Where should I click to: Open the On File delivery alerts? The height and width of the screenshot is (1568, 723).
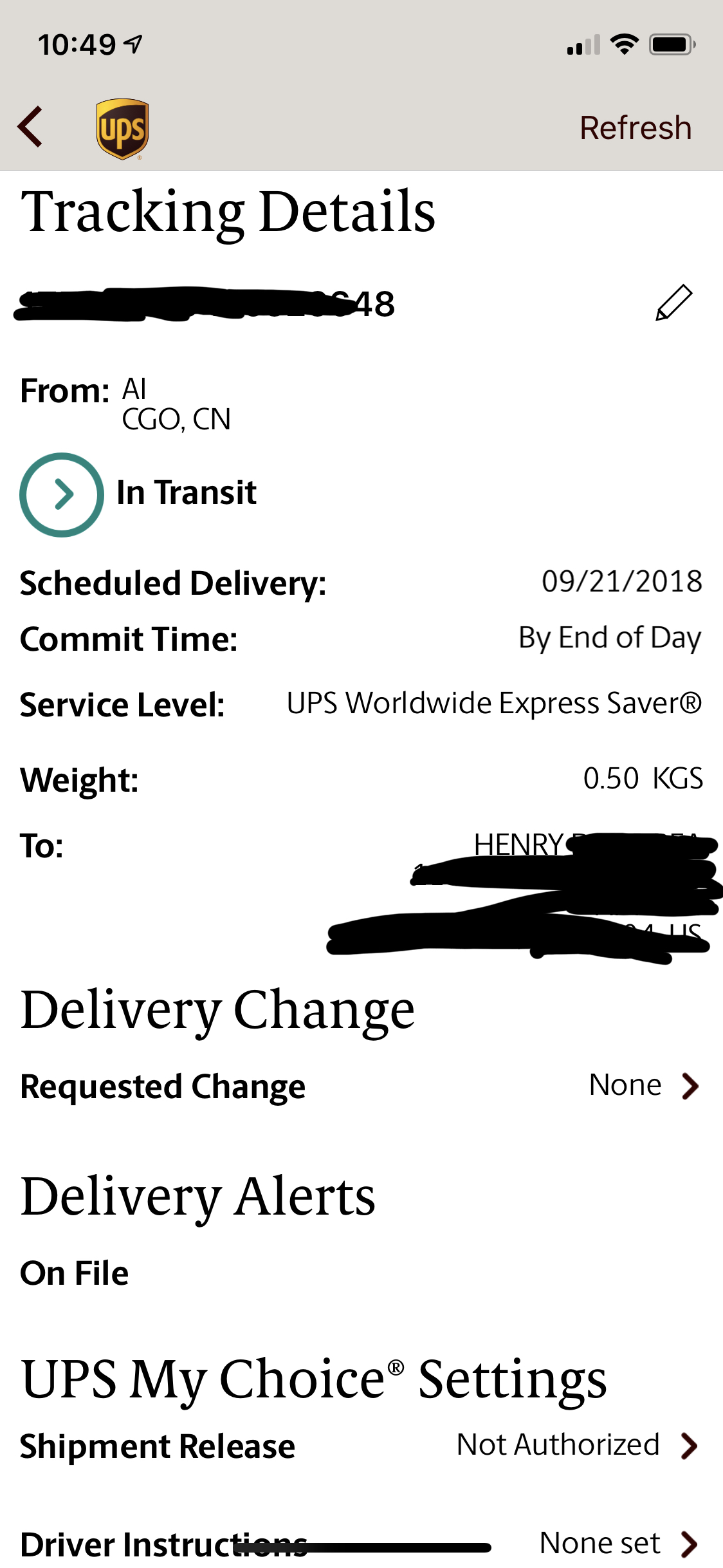click(75, 1273)
